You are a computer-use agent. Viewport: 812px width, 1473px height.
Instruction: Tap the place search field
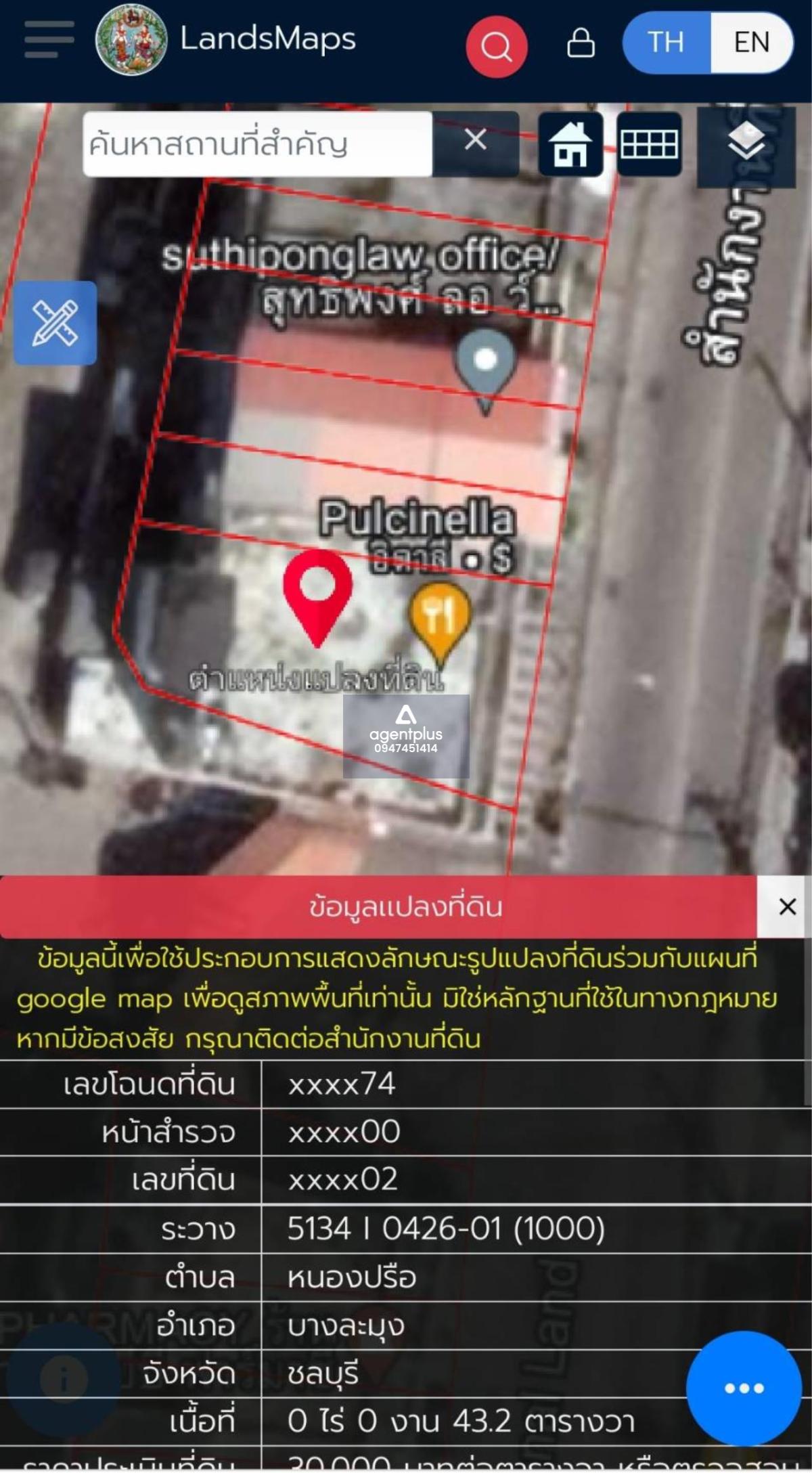(257, 144)
